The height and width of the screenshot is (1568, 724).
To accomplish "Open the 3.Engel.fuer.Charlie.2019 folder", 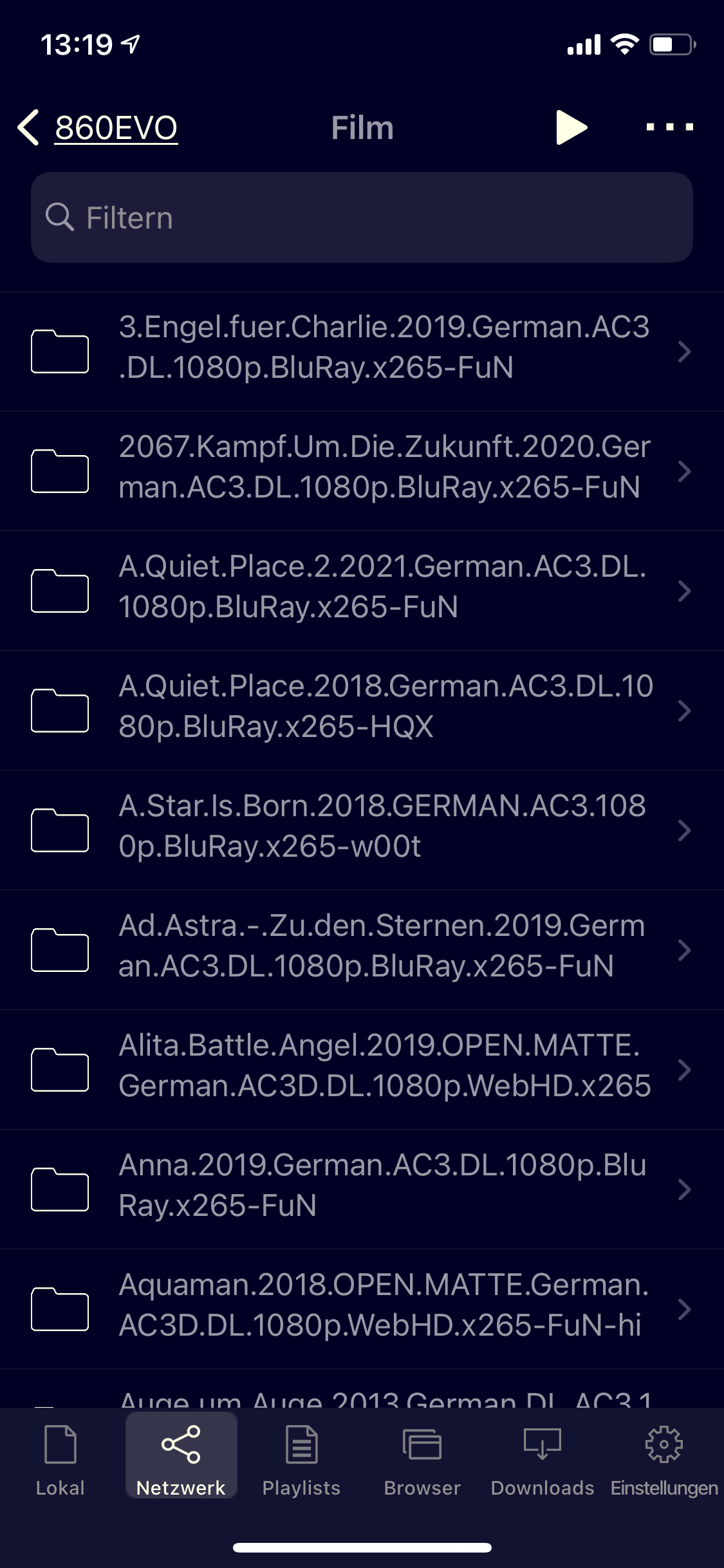I will pos(362,351).
